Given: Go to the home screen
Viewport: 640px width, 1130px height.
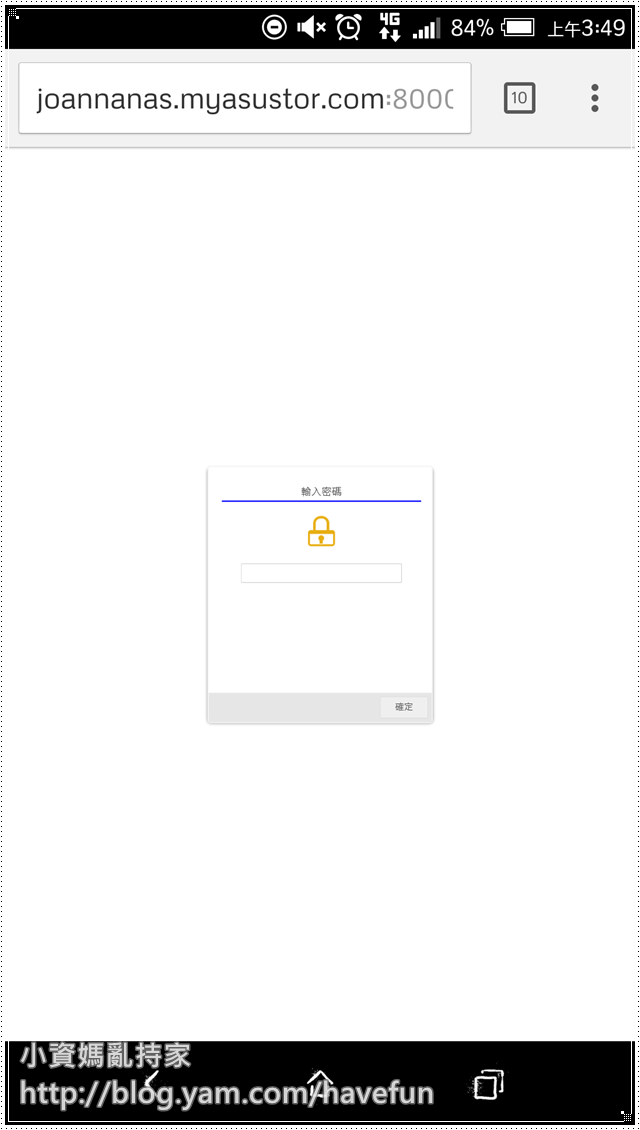Looking at the screenshot, I should [x=320, y=1083].
